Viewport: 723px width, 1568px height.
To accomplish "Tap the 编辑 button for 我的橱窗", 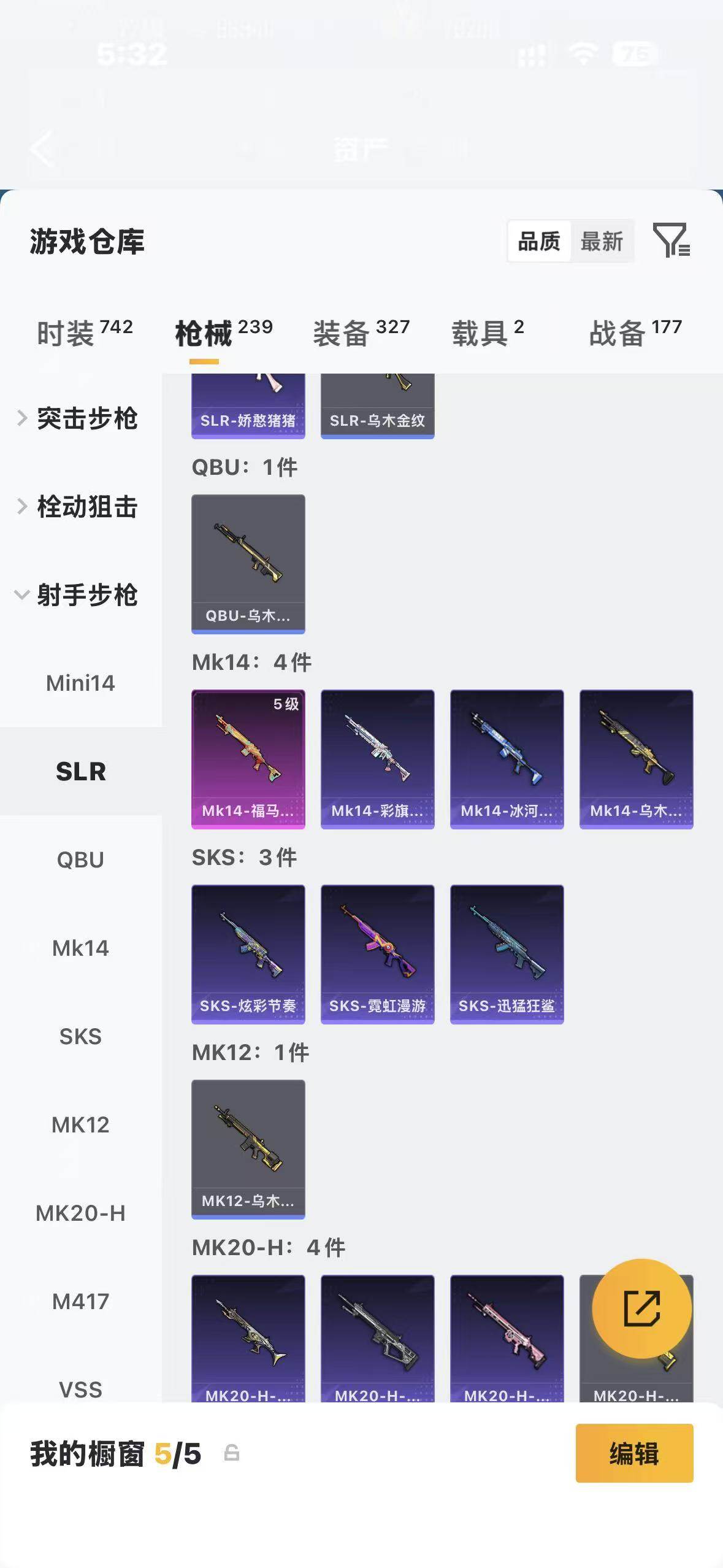I will pos(635,1453).
